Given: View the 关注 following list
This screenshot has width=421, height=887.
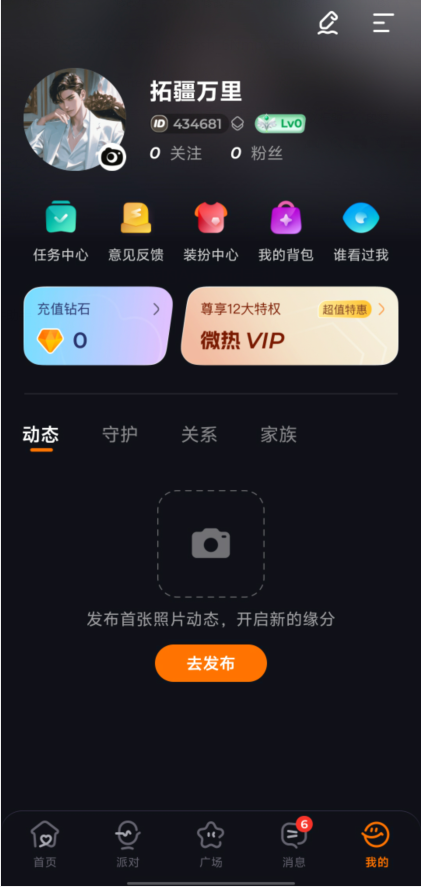Looking at the screenshot, I should point(175,153).
